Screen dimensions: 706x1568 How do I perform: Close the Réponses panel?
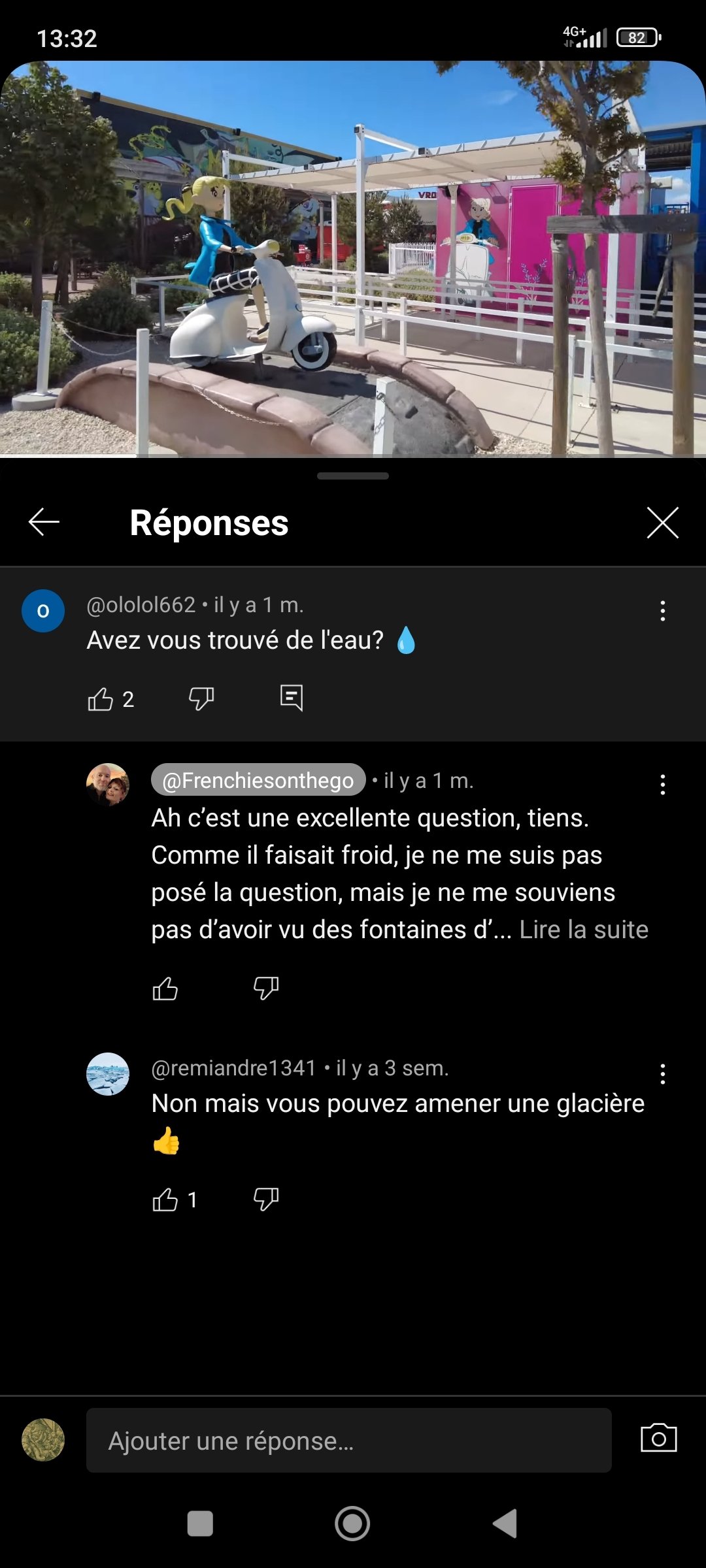662,523
